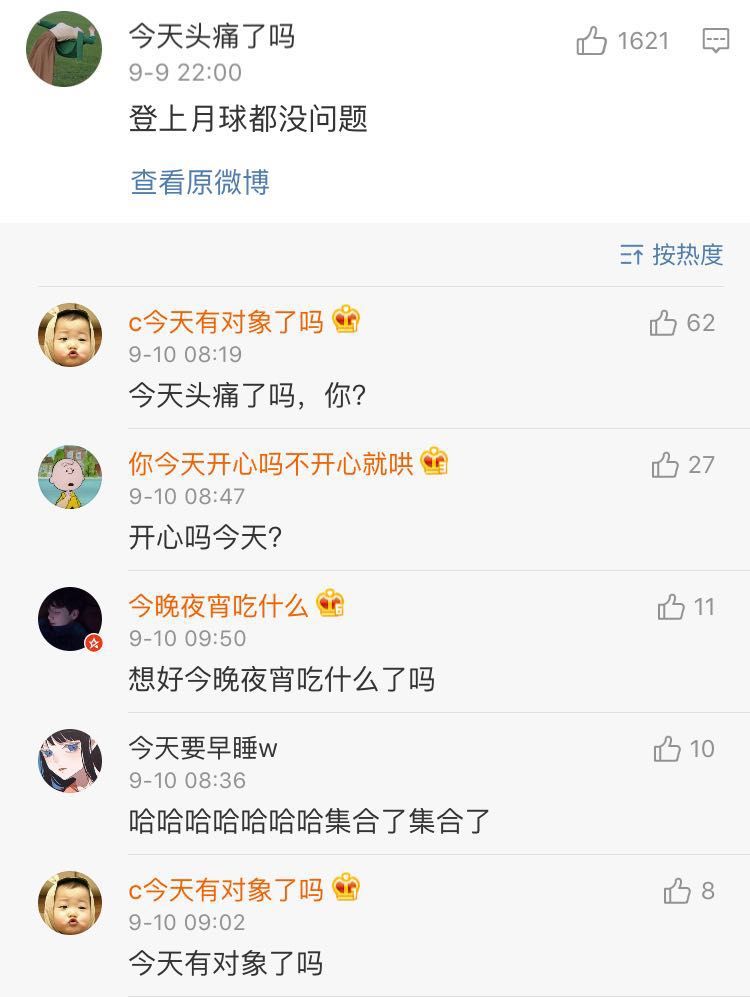Image resolution: width=750 pixels, height=997 pixels.
Task: Open profile of 今天要早睡w
Action: point(203,748)
